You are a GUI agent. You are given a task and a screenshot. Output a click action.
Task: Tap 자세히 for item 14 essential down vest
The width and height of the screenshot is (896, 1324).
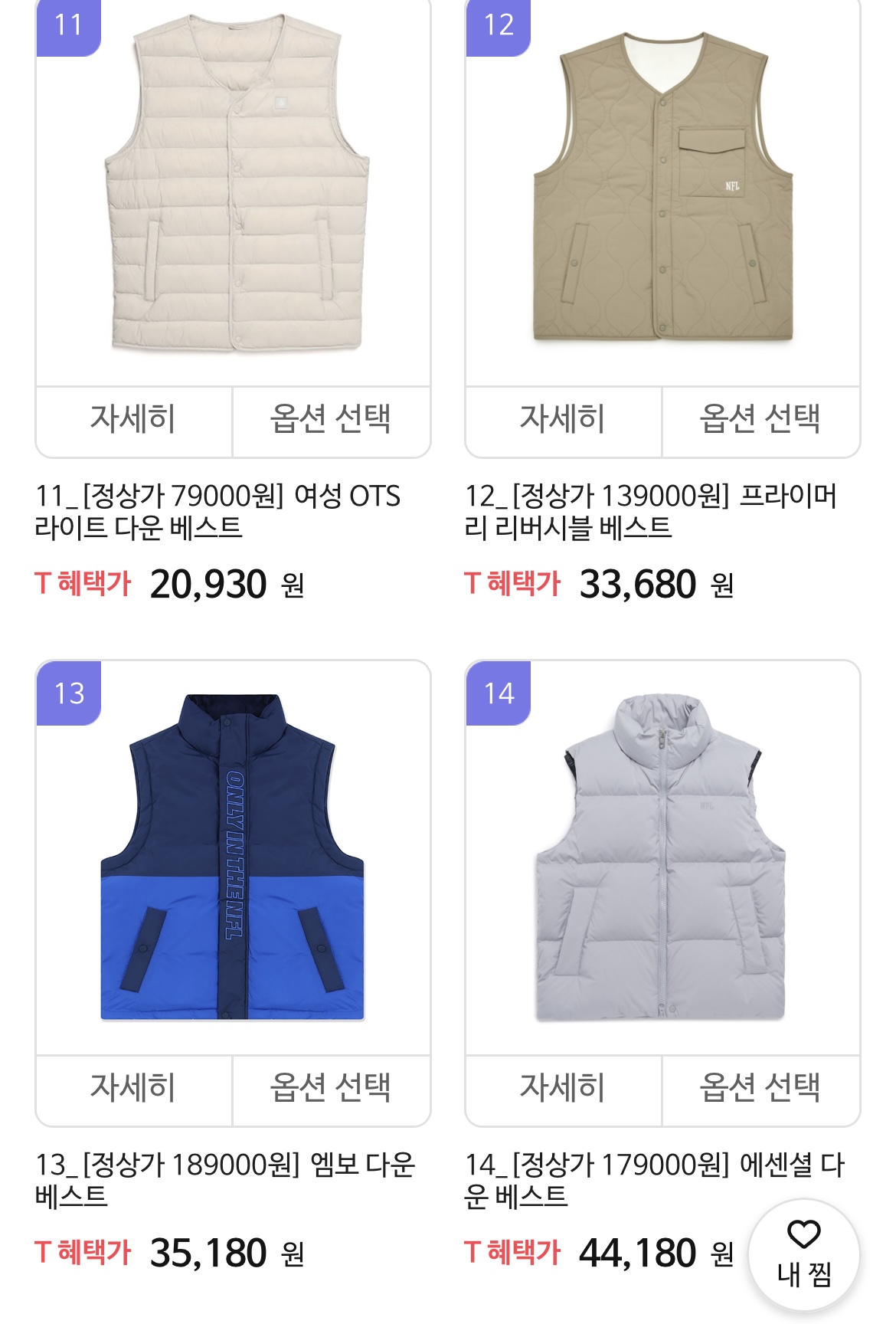[x=563, y=1088]
